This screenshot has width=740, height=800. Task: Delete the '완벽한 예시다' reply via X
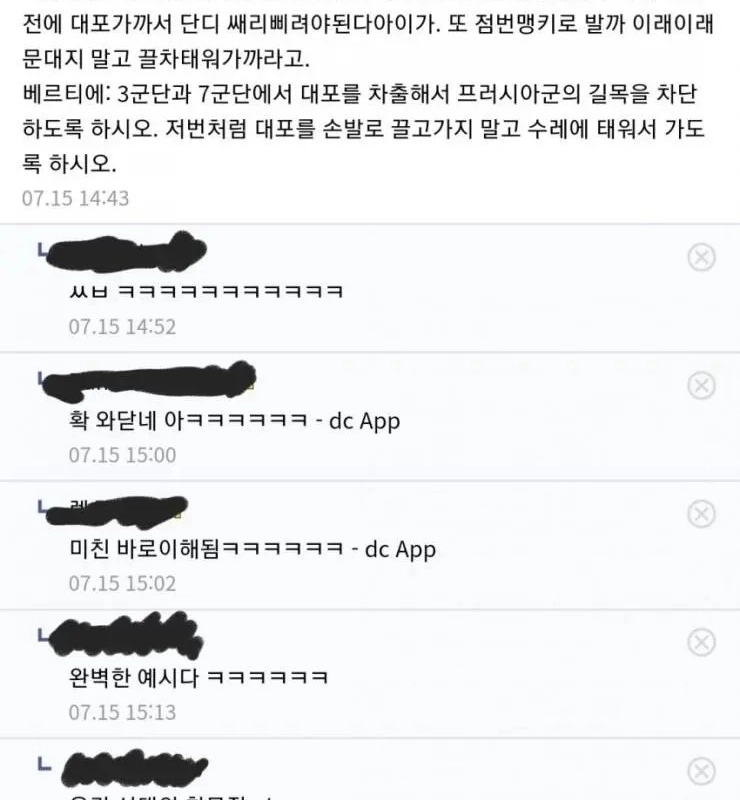tap(702, 642)
